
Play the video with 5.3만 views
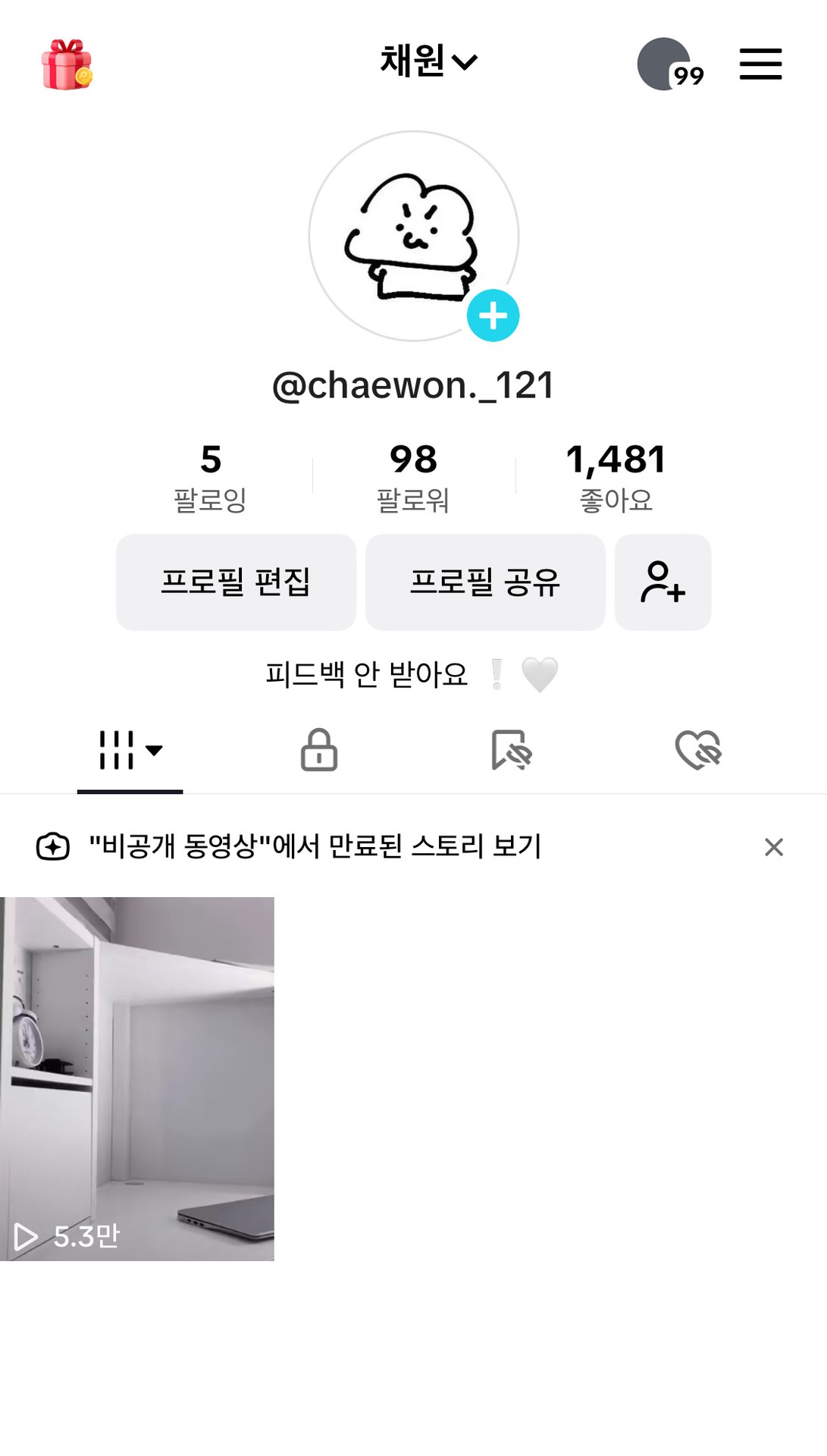pos(137,1078)
